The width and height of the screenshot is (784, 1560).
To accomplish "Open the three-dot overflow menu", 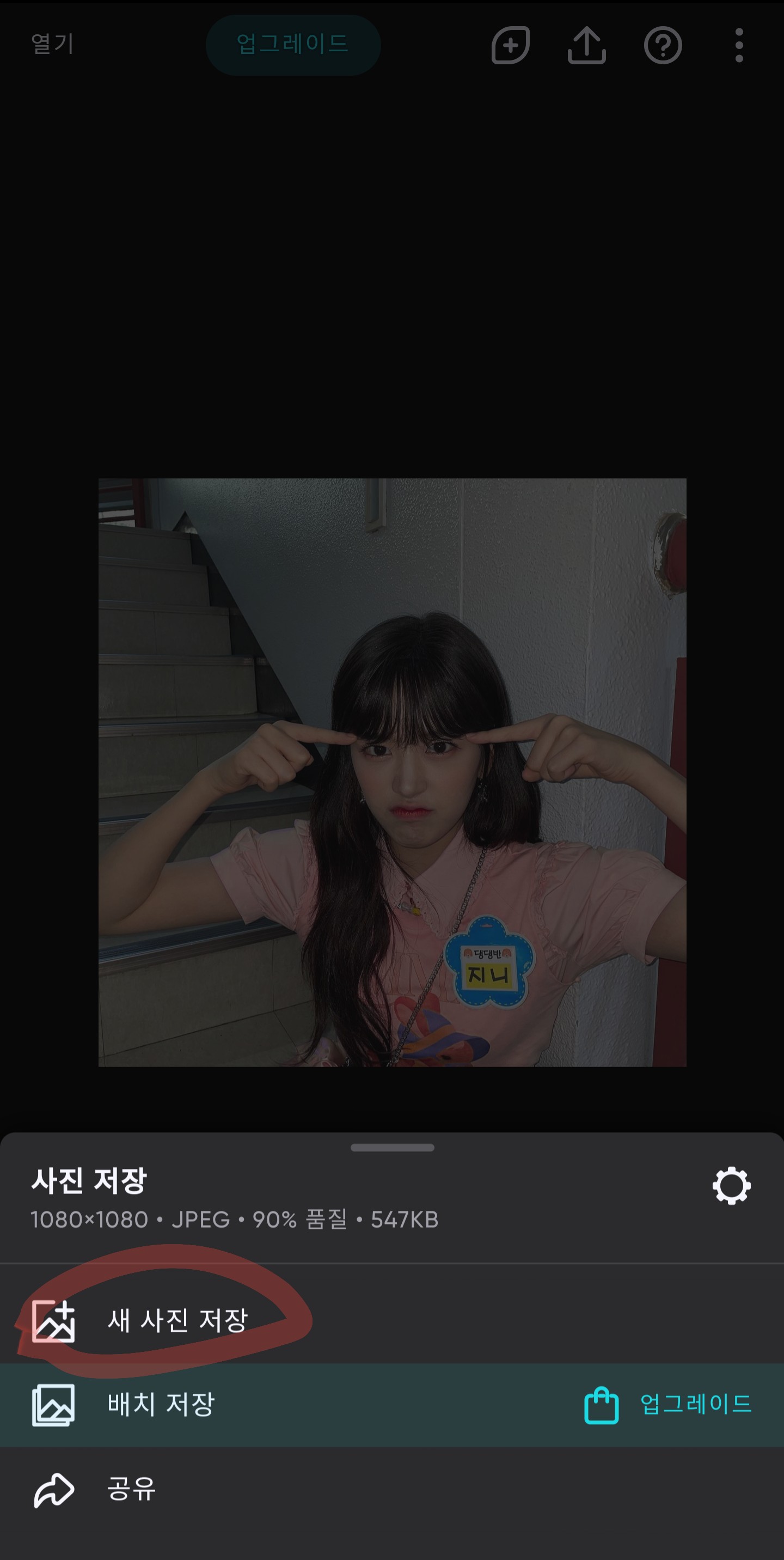I will click(x=739, y=45).
